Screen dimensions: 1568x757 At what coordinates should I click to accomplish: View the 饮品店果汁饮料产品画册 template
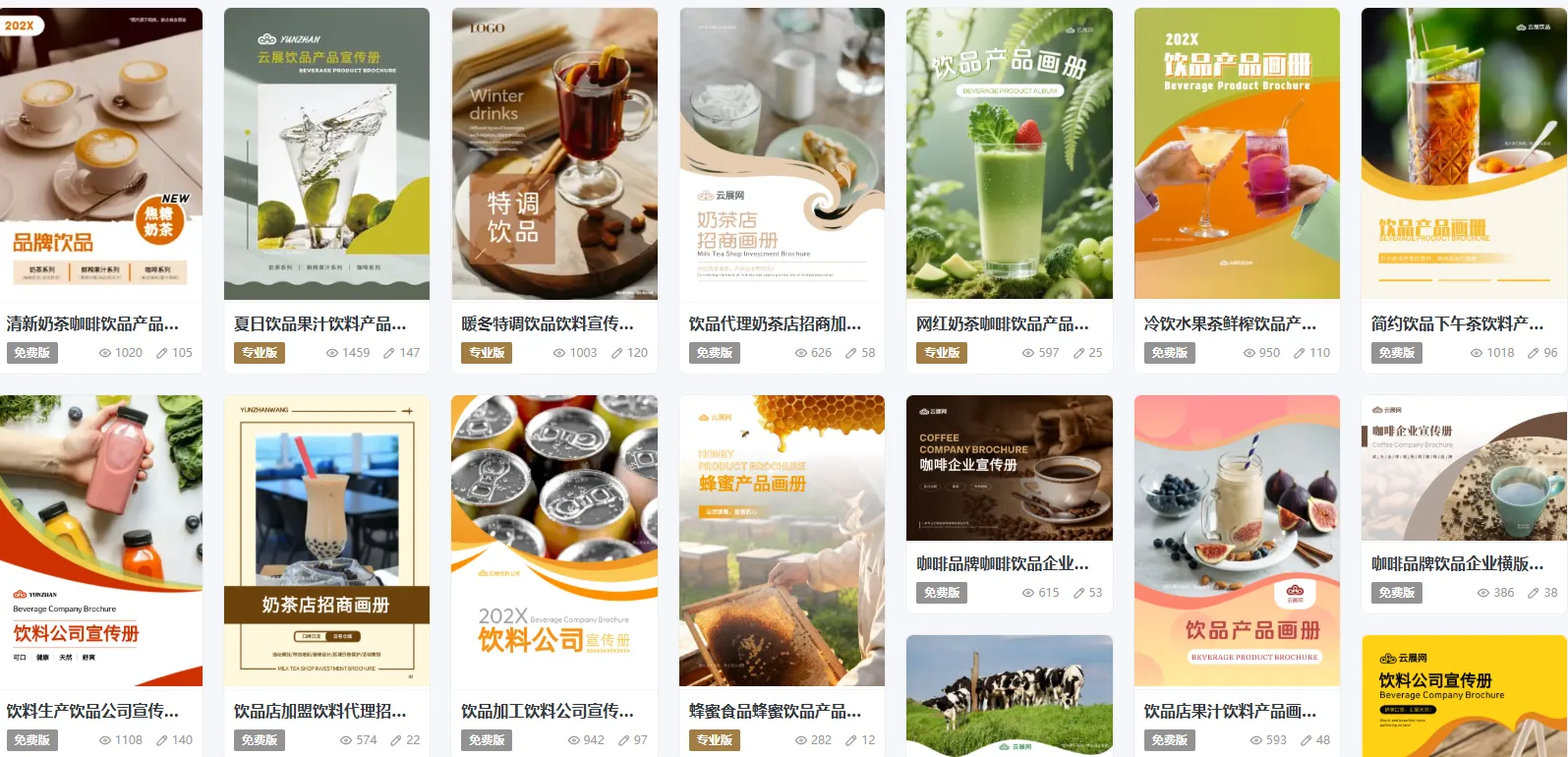1237,541
